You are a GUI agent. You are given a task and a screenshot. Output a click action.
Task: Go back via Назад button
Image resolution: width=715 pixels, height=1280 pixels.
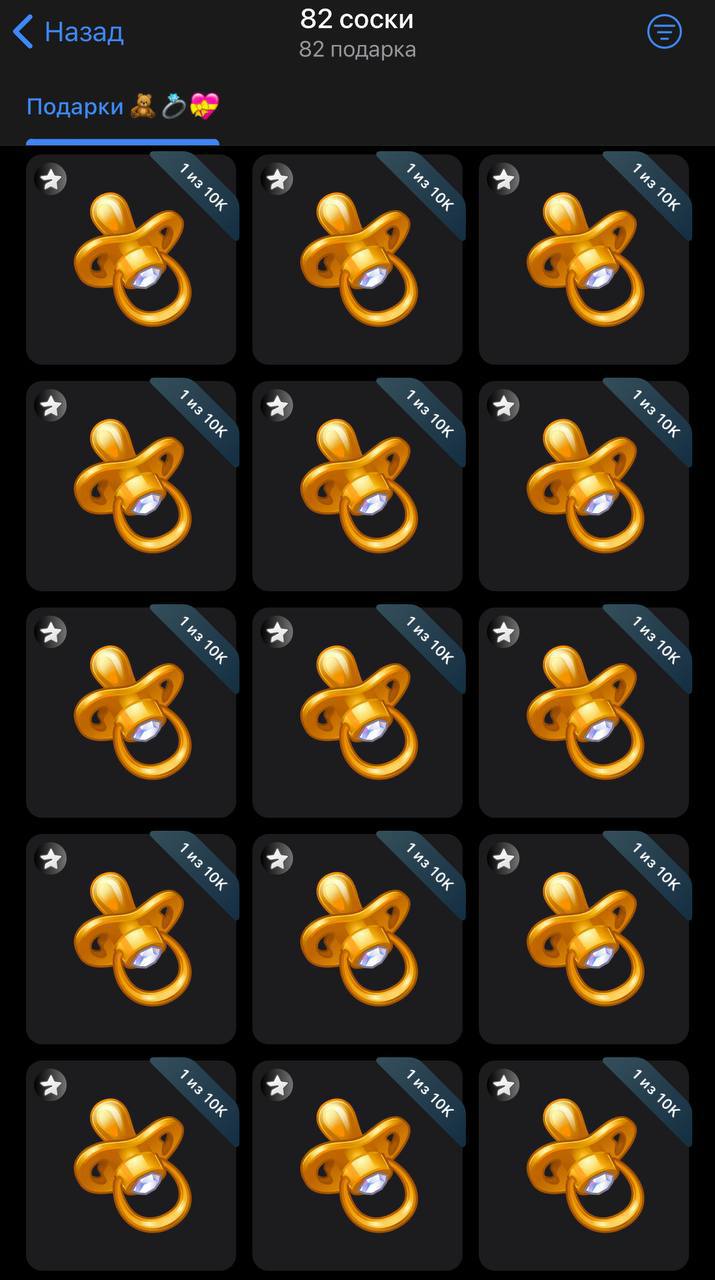click(x=68, y=32)
